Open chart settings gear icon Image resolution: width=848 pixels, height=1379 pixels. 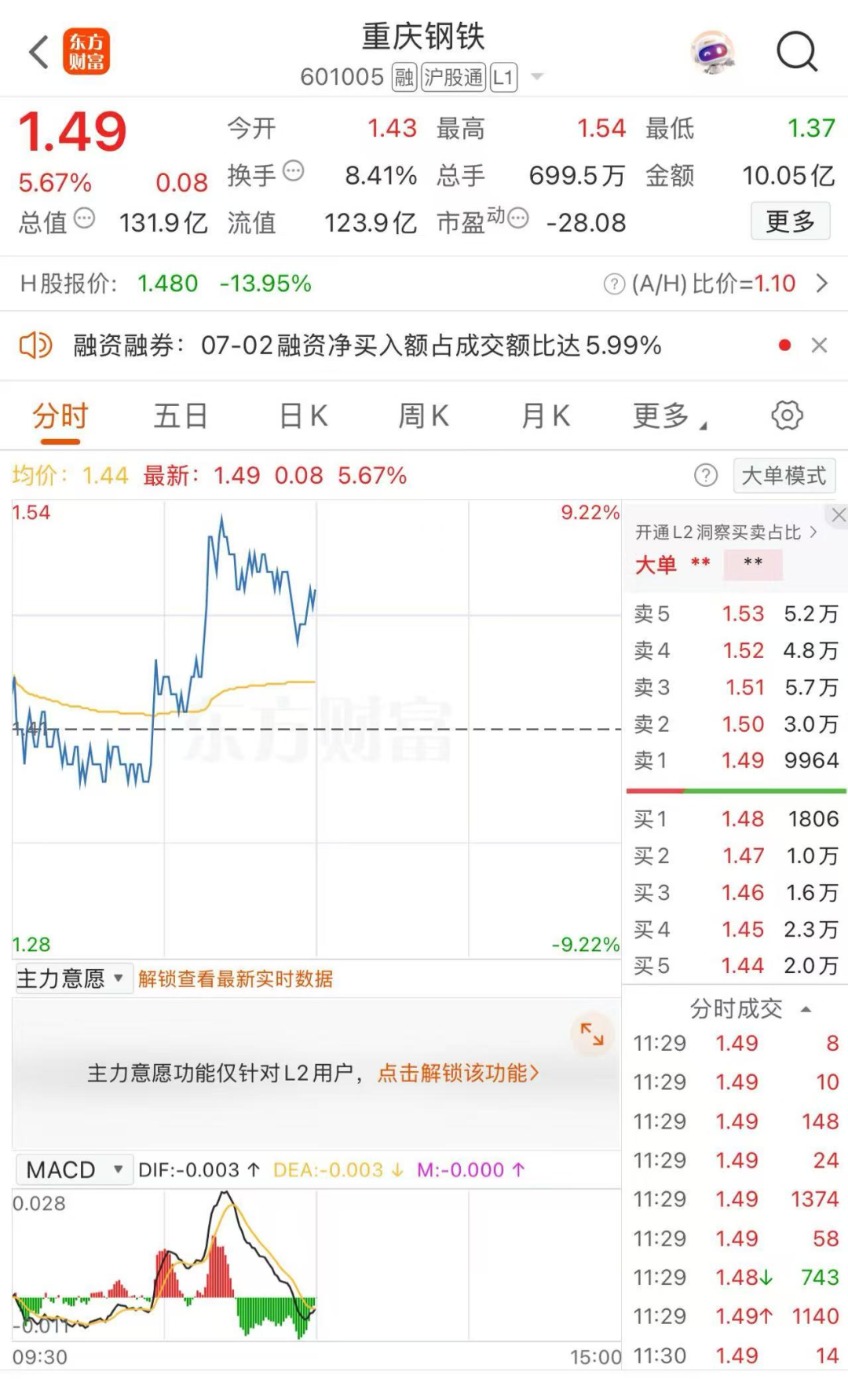tap(788, 415)
